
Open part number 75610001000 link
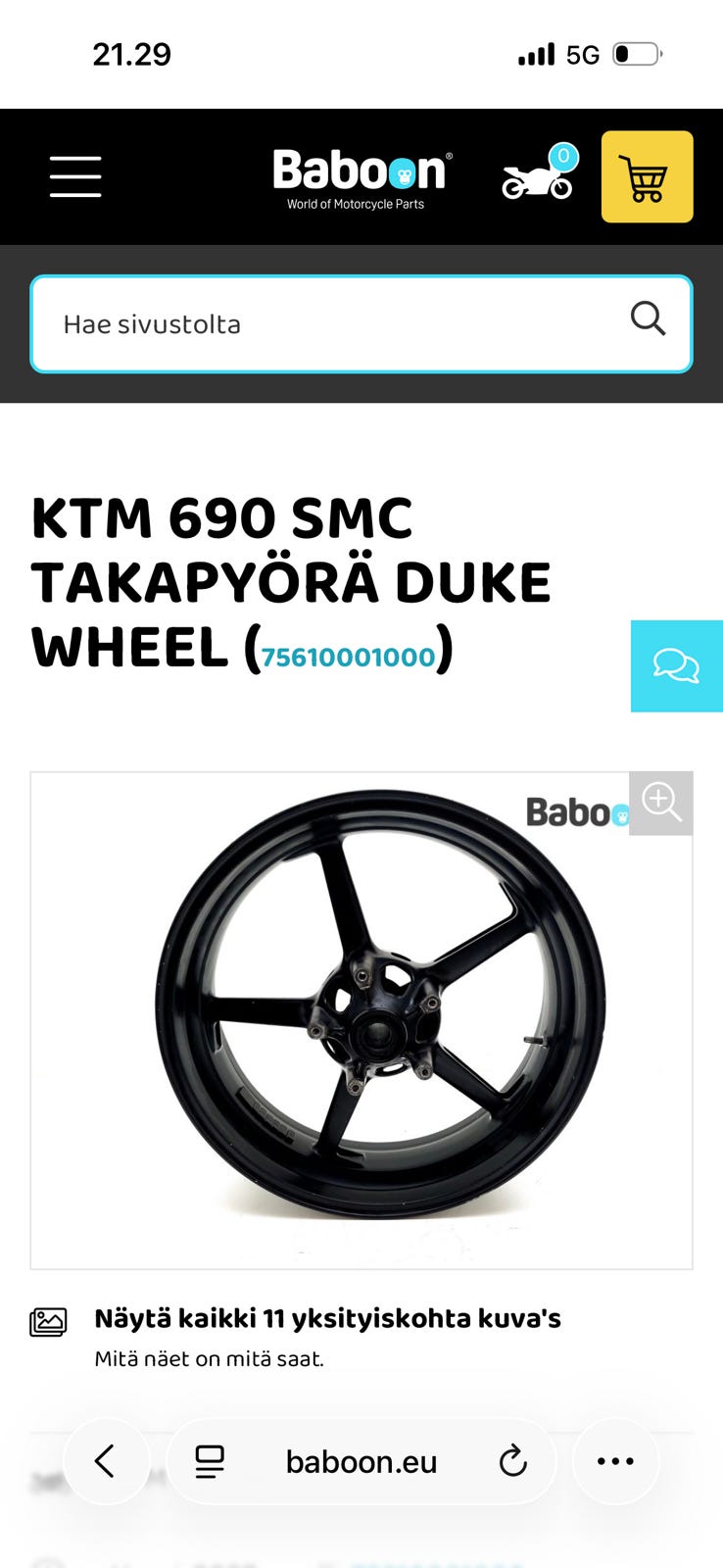[348, 656]
